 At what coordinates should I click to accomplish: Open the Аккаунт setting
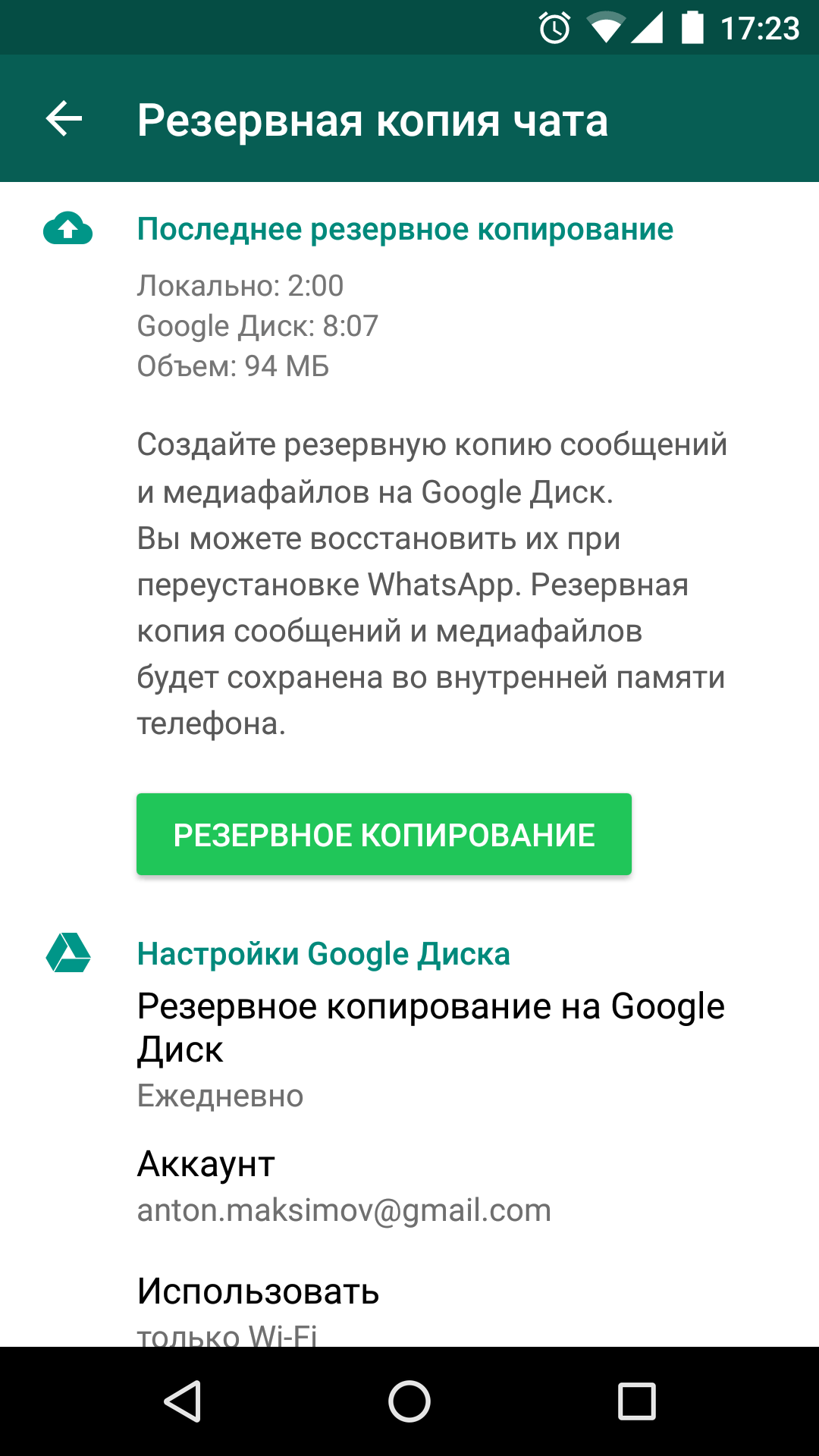point(344,1186)
